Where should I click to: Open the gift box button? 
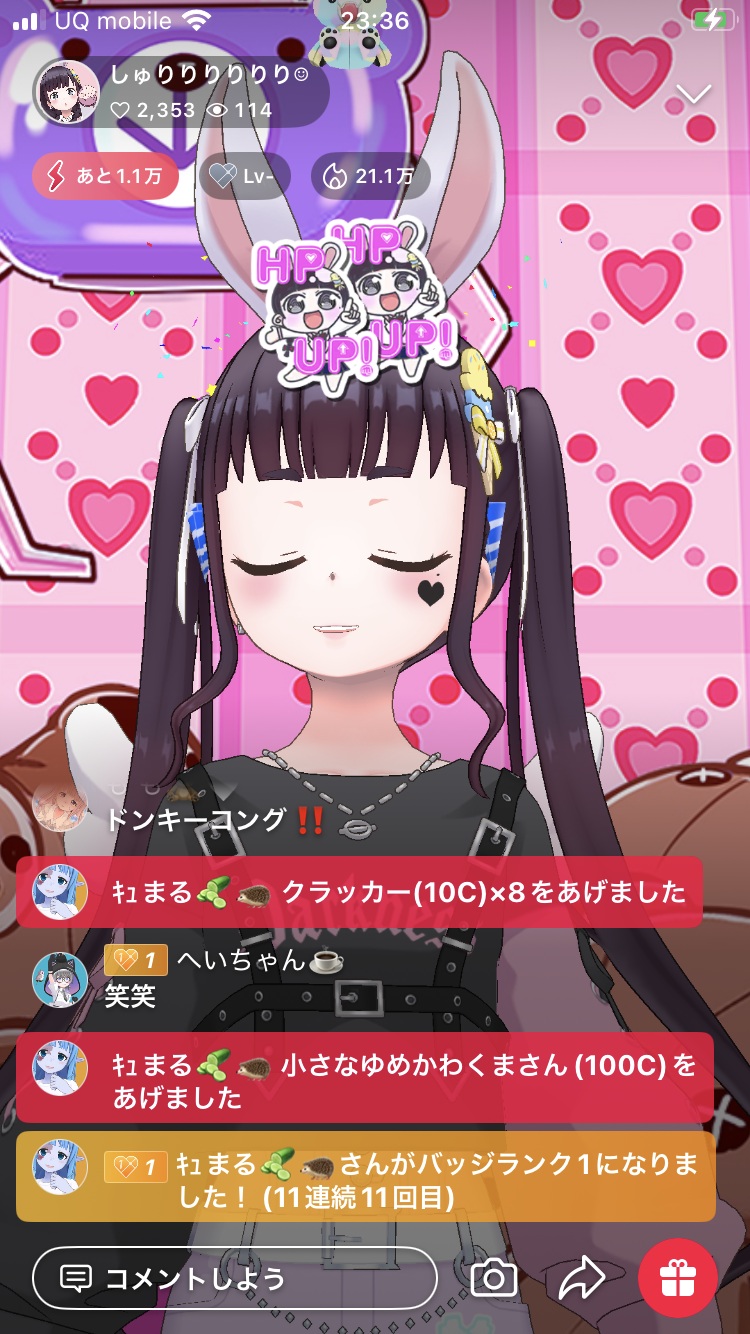[677, 1277]
